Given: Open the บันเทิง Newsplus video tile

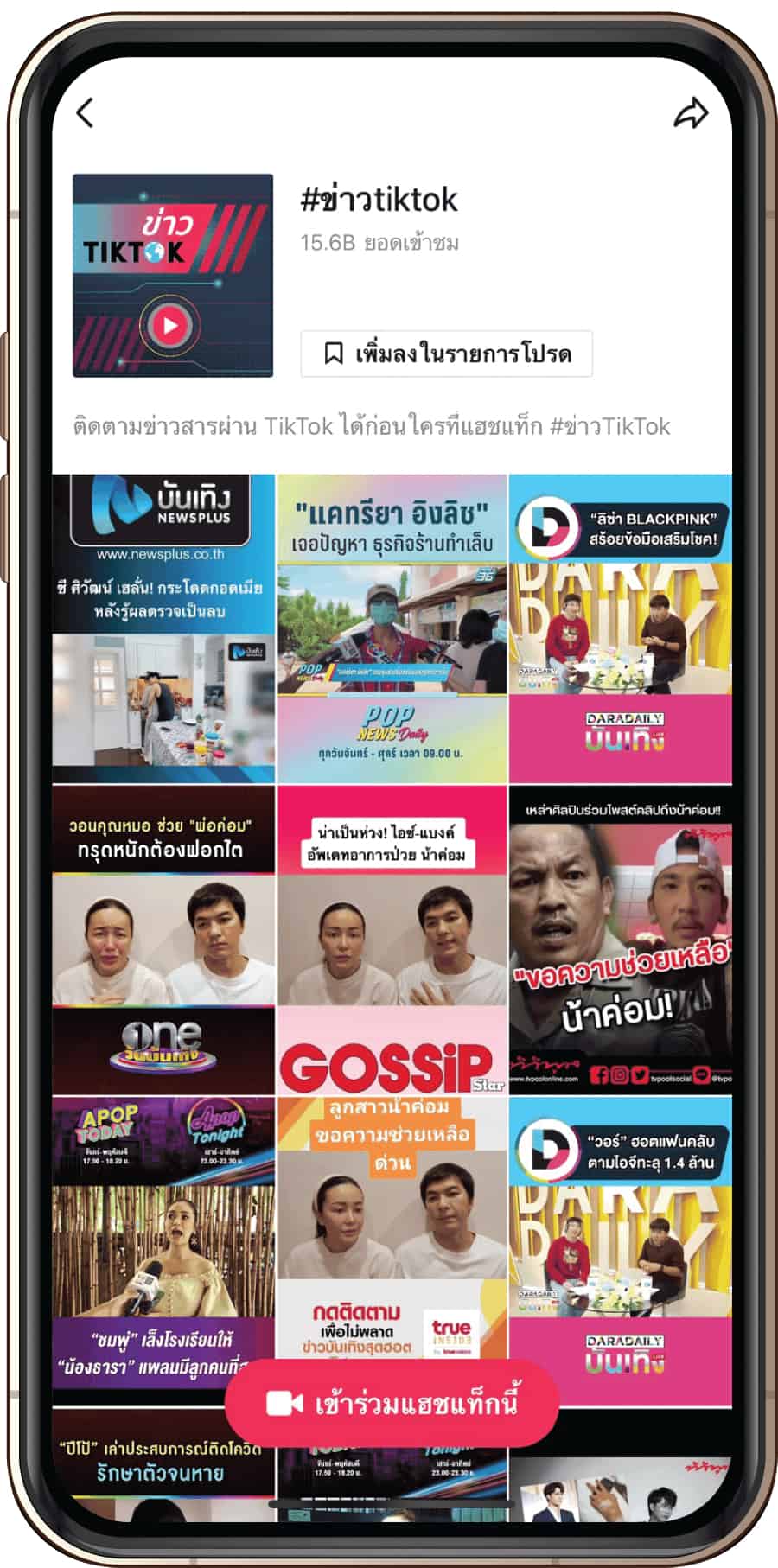Looking at the screenshot, I should [163, 628].
